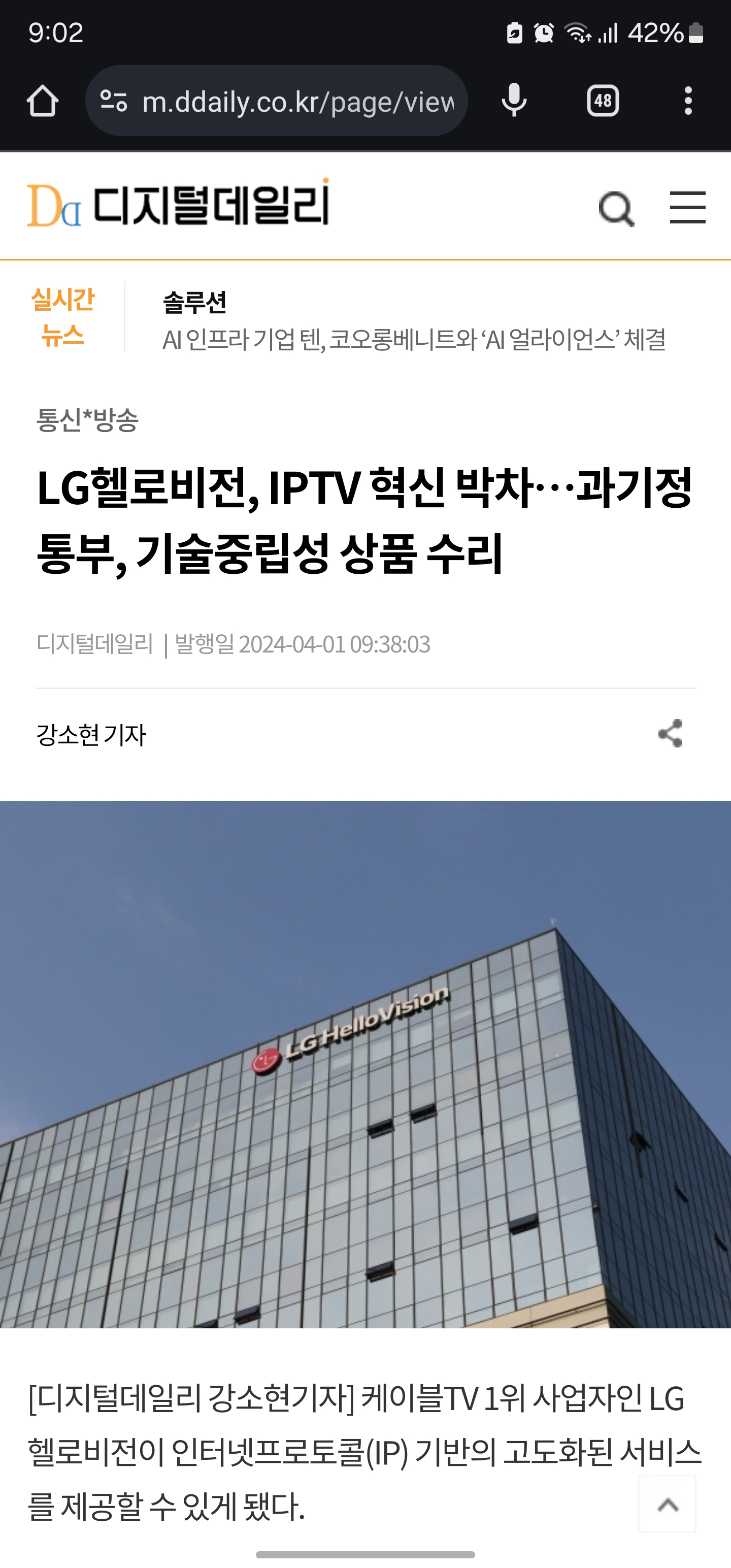Viewport: 731px width, 1568px height.
Task: View site info icon in address bar
Action: 114,101
